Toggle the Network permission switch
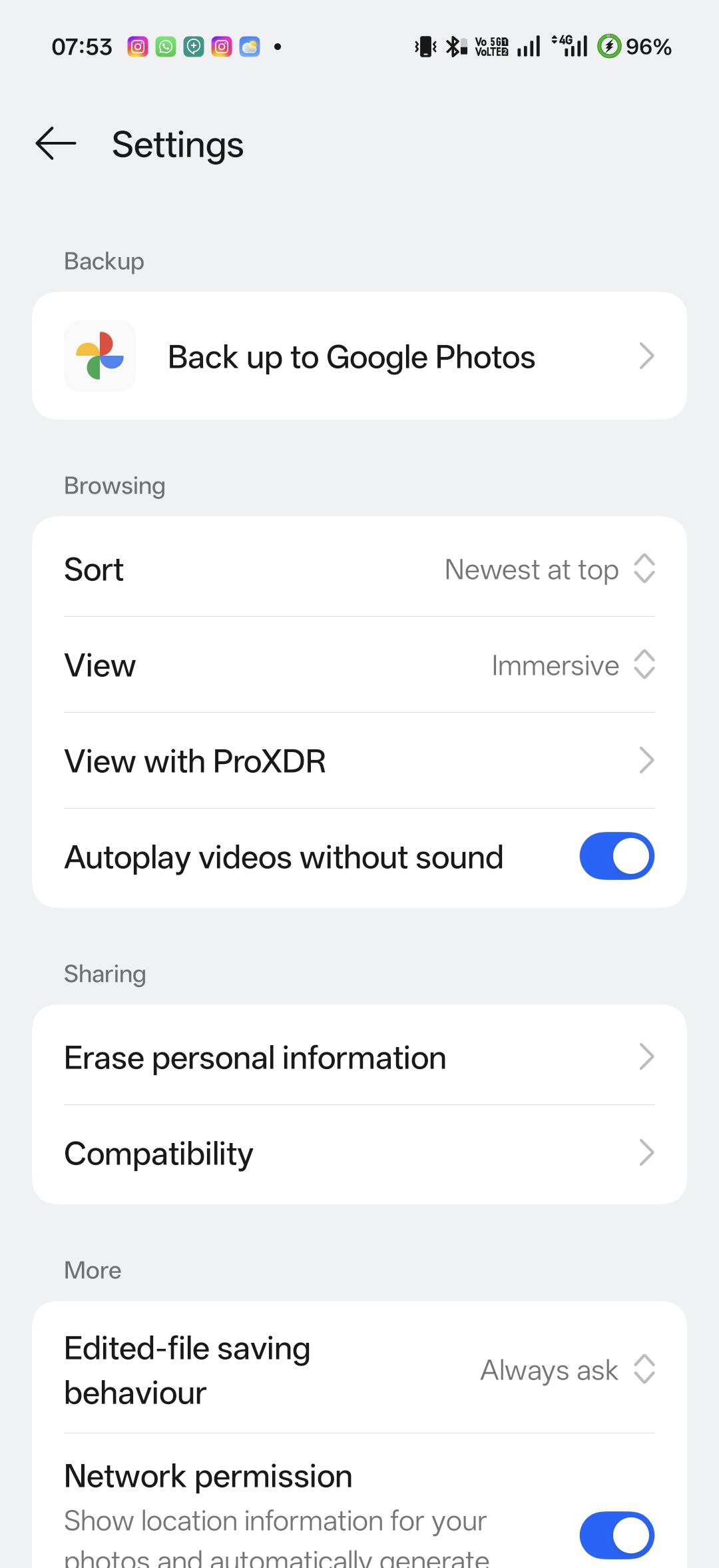This screenshot has width=719, height=1568. click(616, 1535)
